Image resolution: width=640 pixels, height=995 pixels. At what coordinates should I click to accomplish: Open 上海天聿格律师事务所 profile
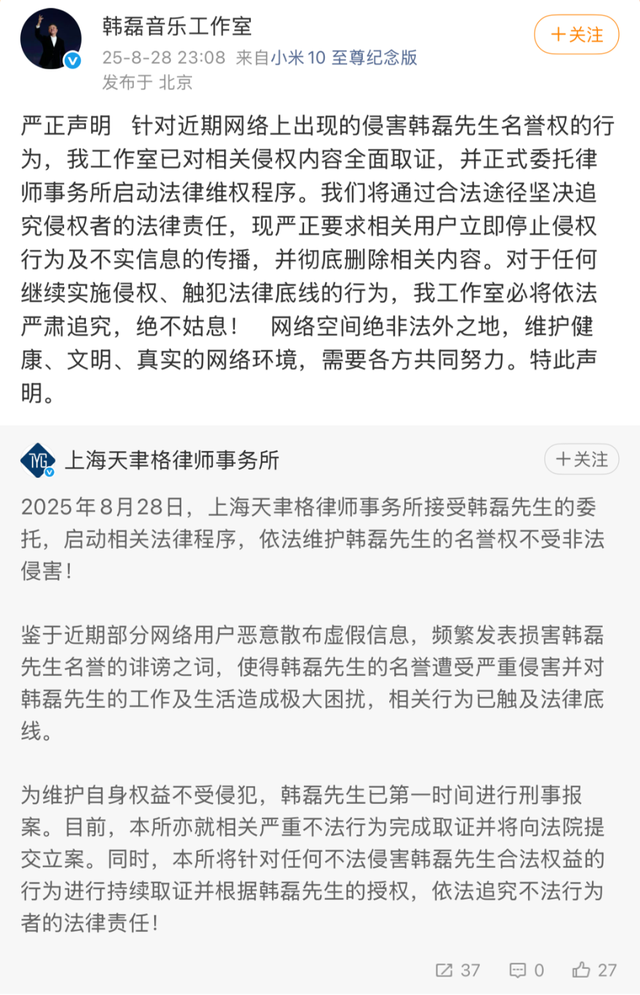click(172, 460)
